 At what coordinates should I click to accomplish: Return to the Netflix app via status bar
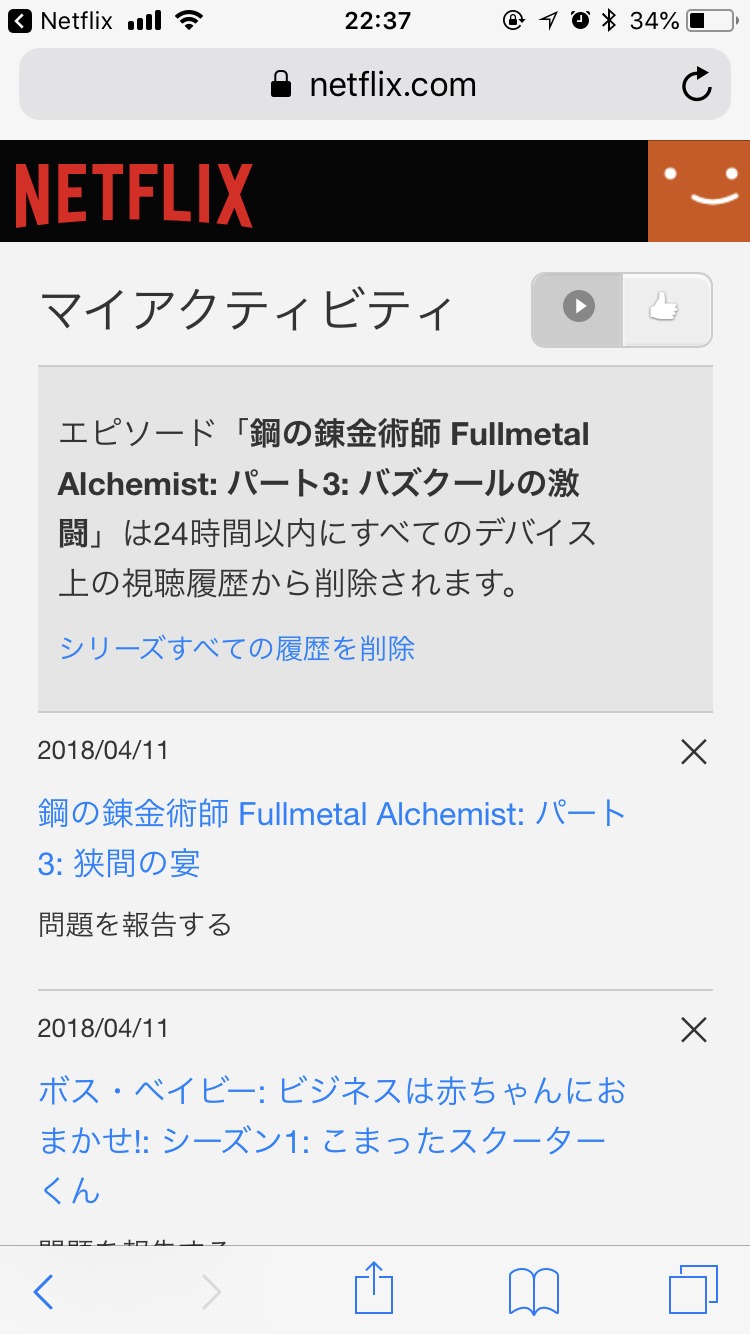tap(60, 20)
